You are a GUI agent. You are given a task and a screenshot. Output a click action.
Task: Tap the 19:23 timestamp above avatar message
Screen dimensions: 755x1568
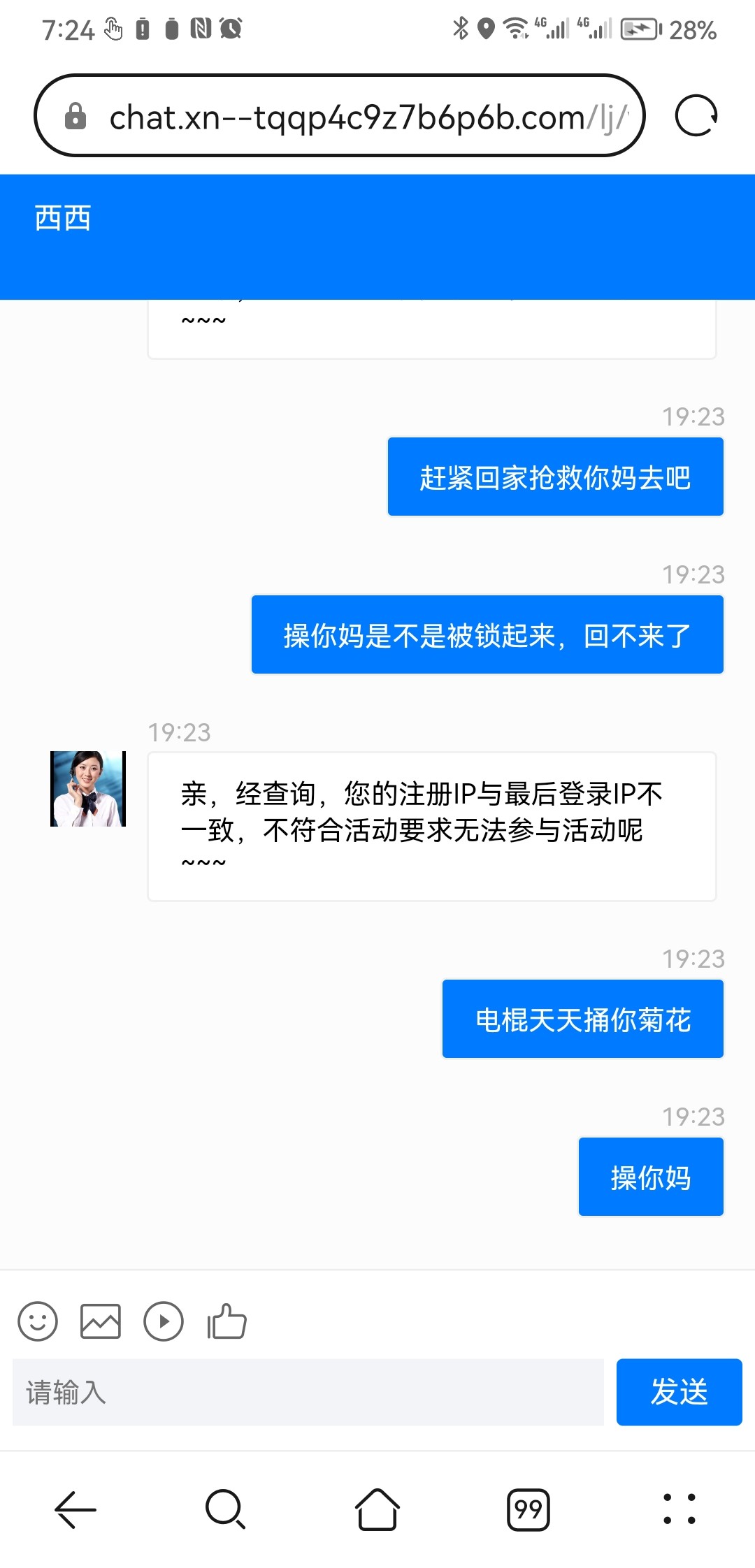pos(178,732)
